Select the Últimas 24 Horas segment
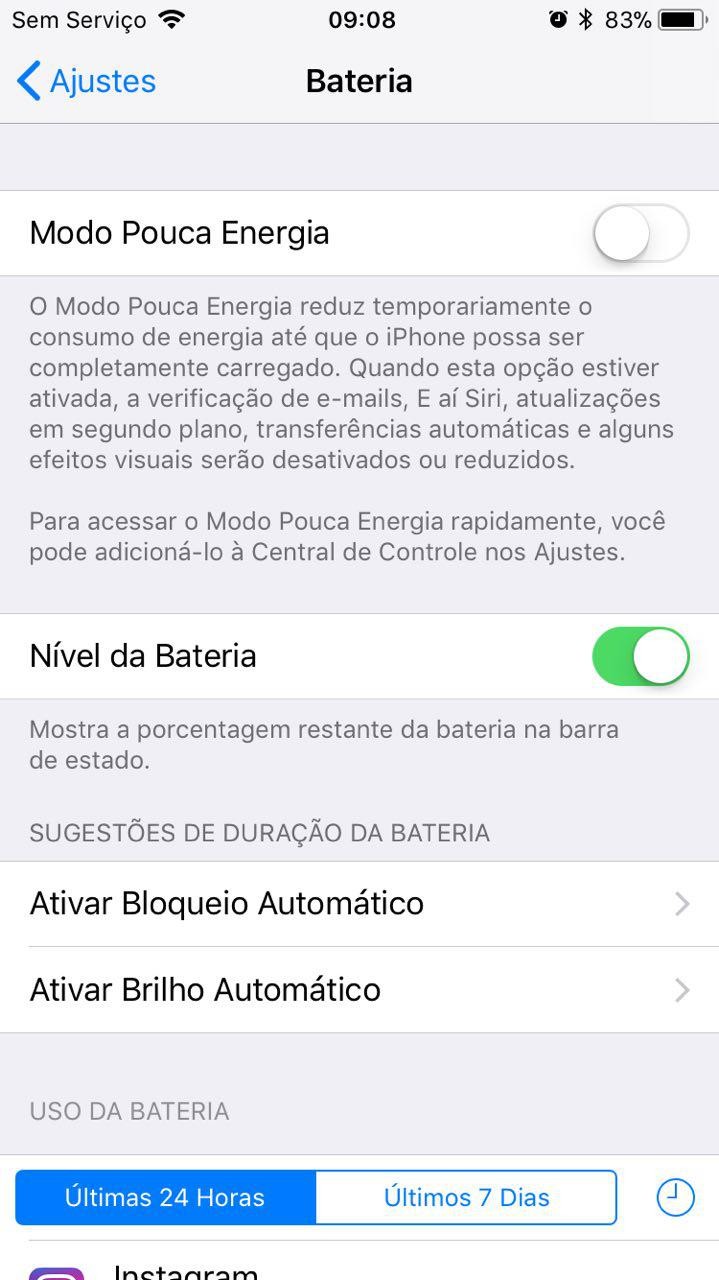Viewport: 719px width, 1280px height. tap(165, 1197)
